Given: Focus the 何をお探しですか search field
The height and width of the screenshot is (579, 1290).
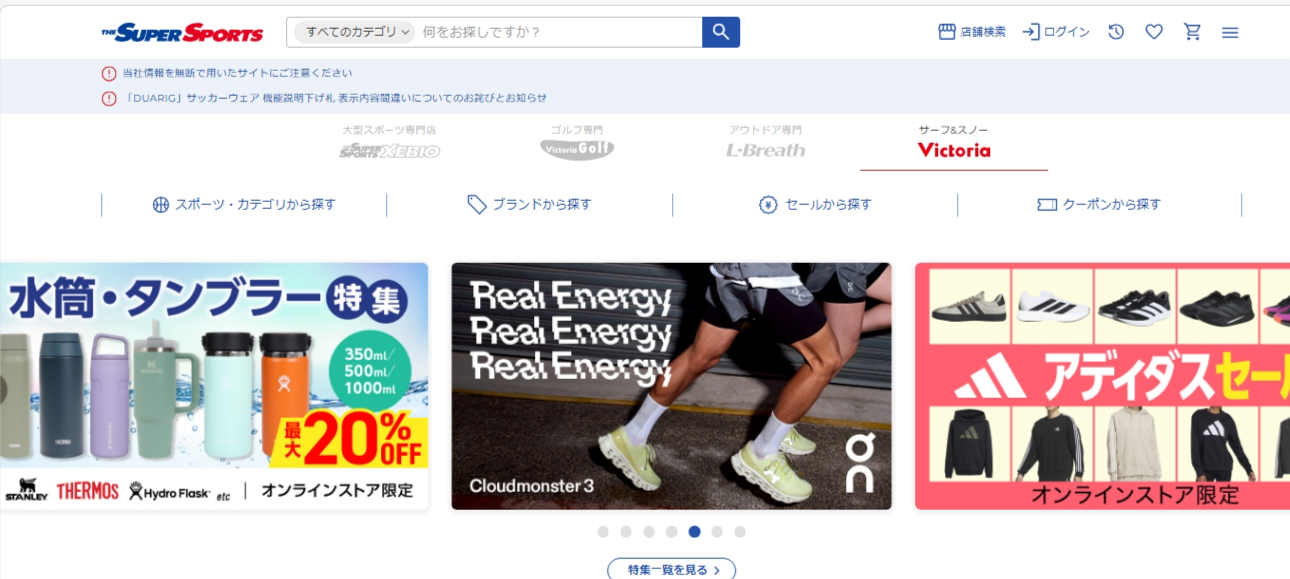Looking at the screenshot, I should coord(558,32).
